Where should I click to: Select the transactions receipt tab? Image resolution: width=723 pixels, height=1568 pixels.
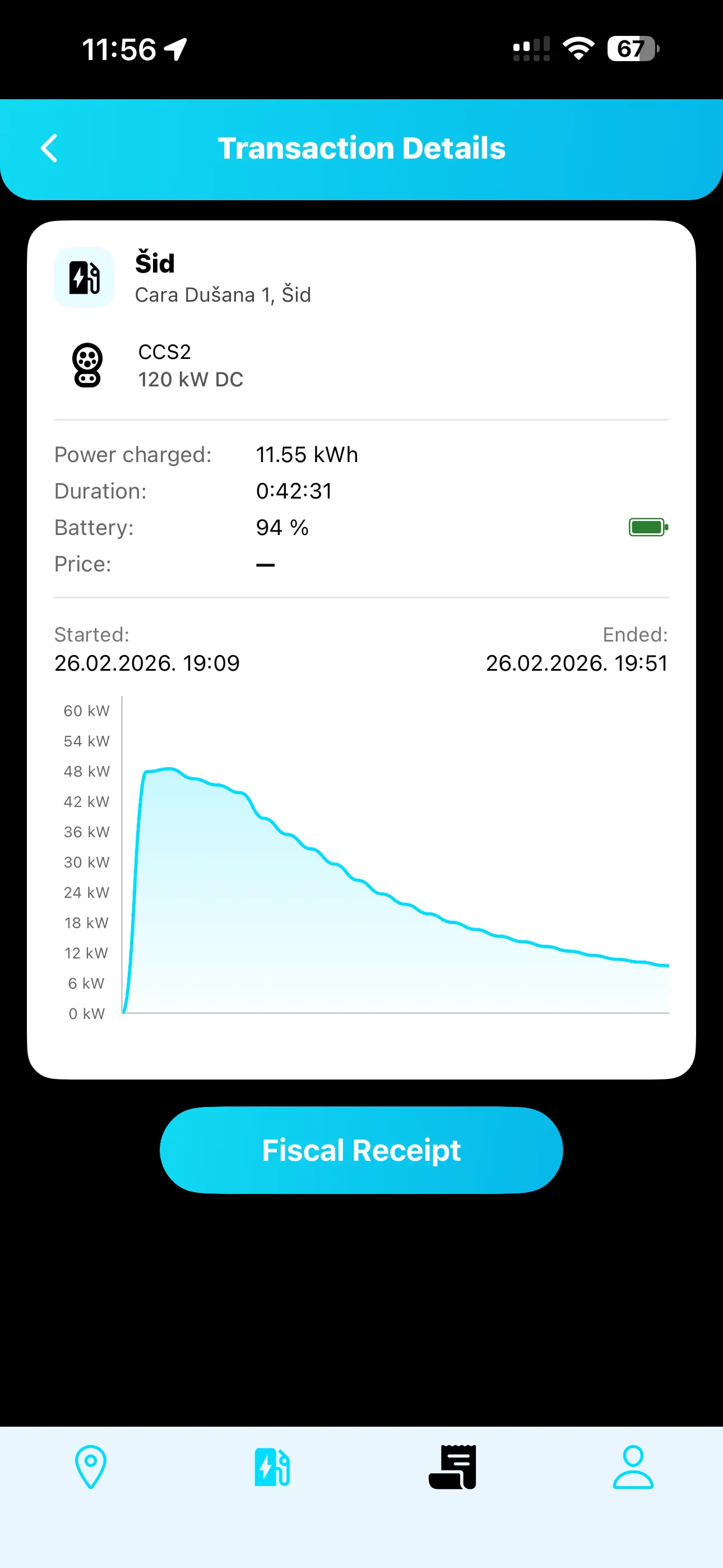click(452, 1467)
